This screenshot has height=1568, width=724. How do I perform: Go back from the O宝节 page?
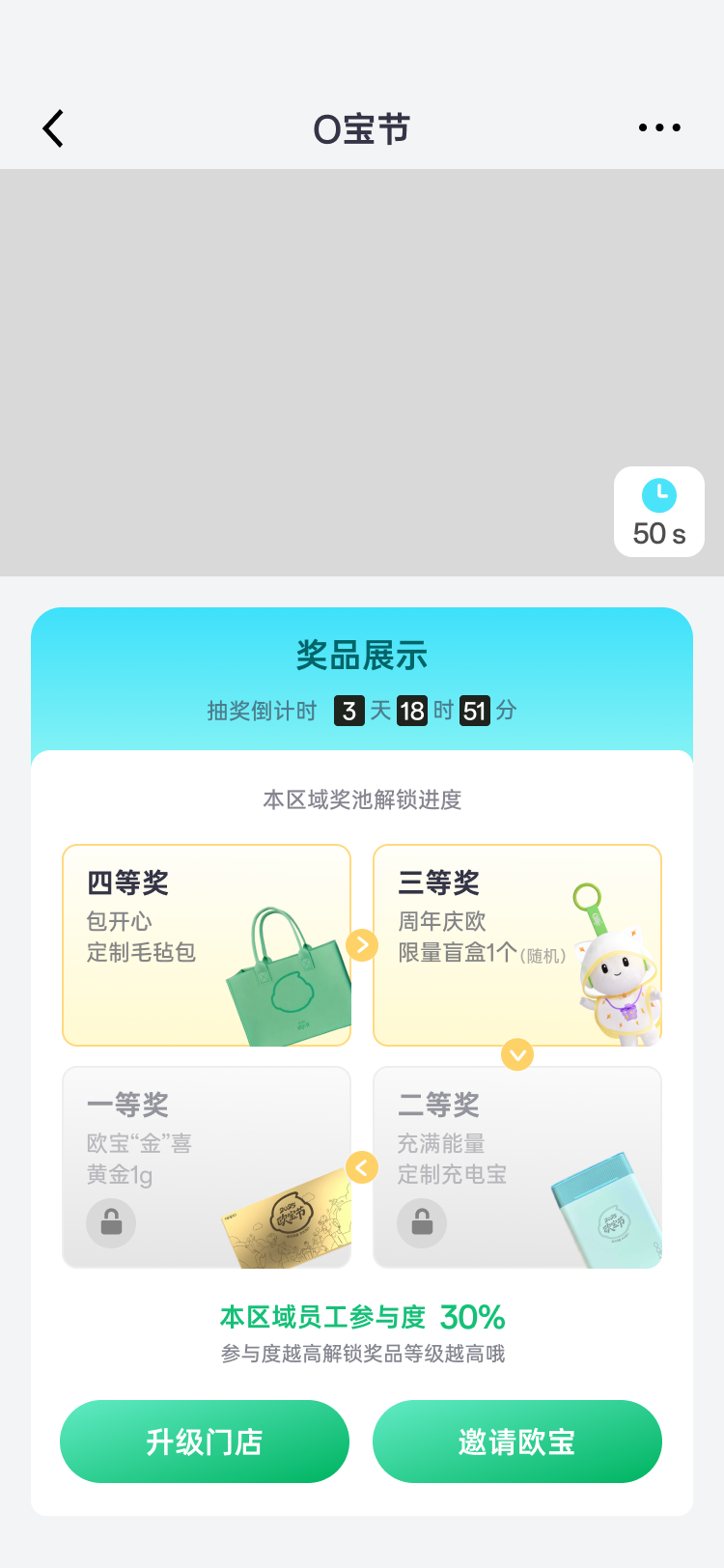pyautogui.click(x=54, y=128)
